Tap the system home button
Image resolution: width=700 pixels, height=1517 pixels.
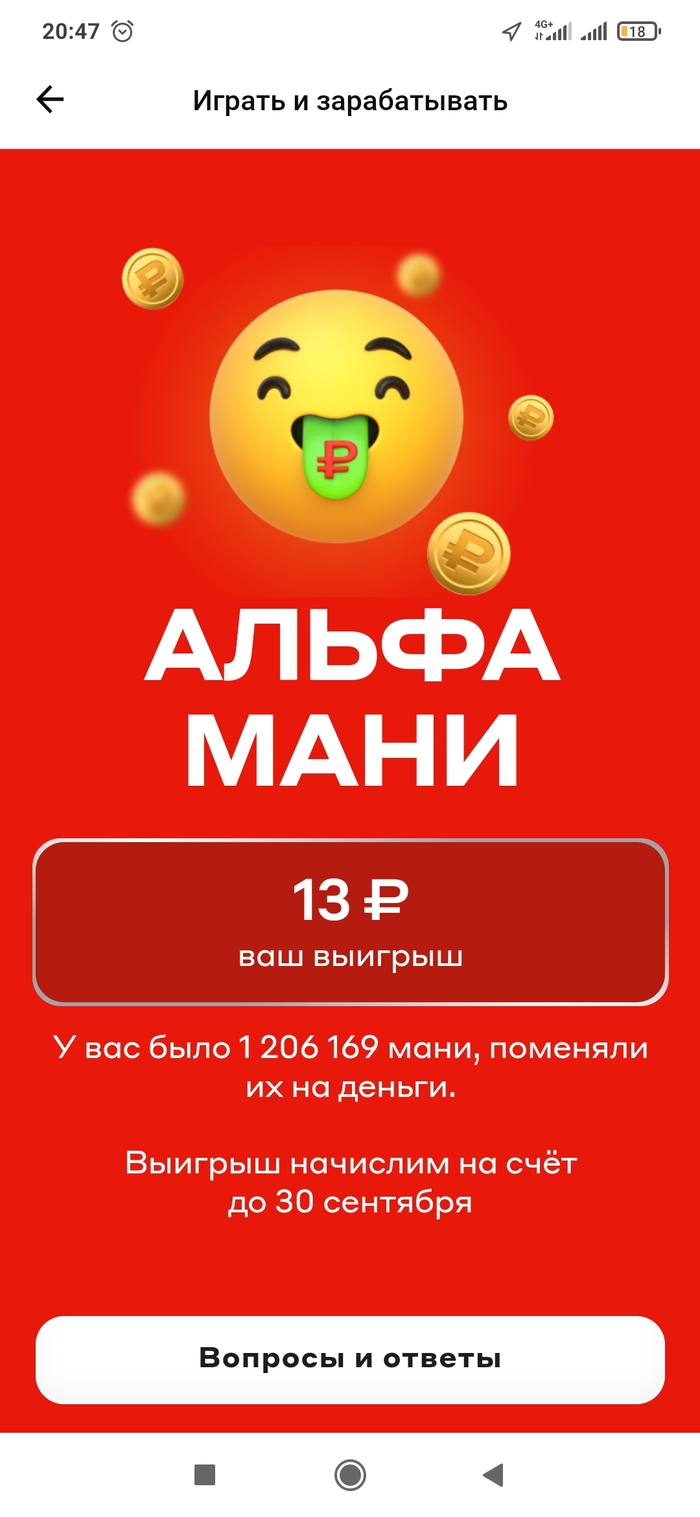click(350, 1474)
